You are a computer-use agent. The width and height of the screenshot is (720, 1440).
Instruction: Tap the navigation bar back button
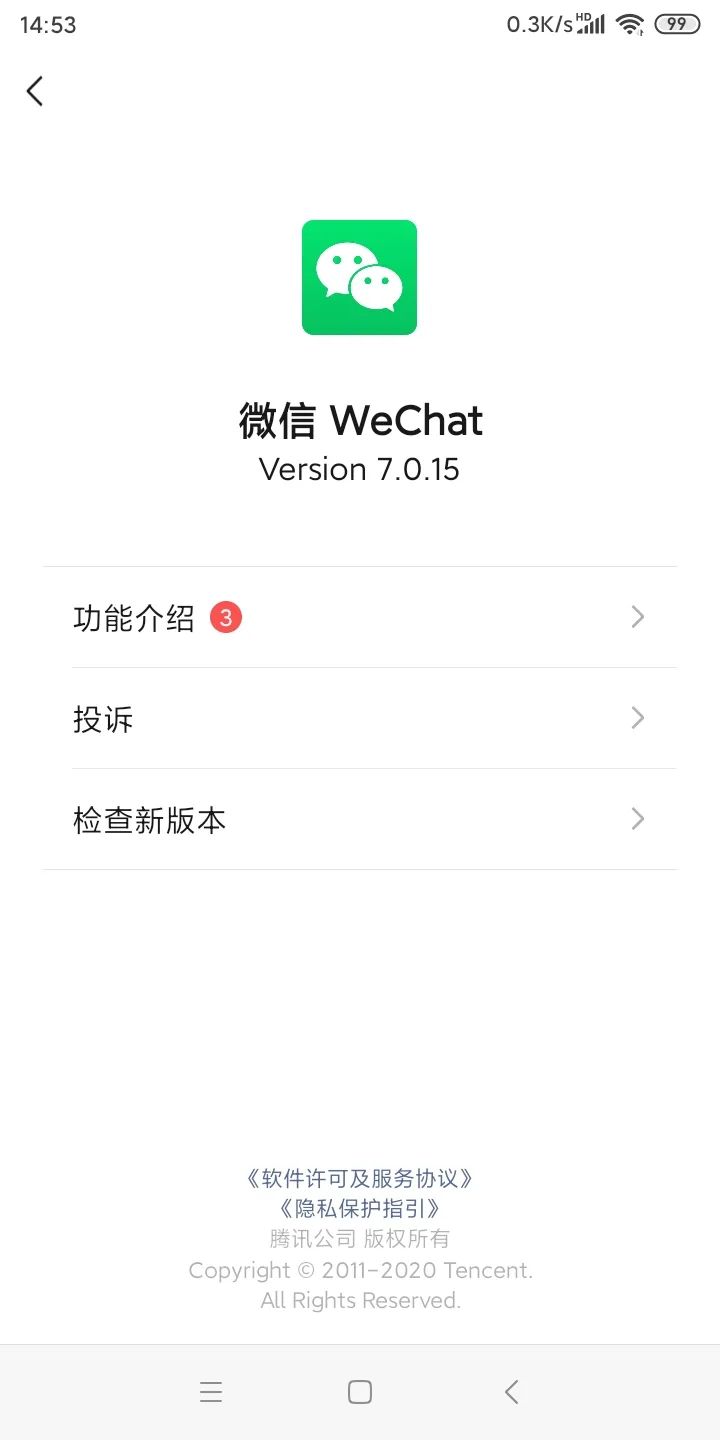click(x=511, y=1391)
